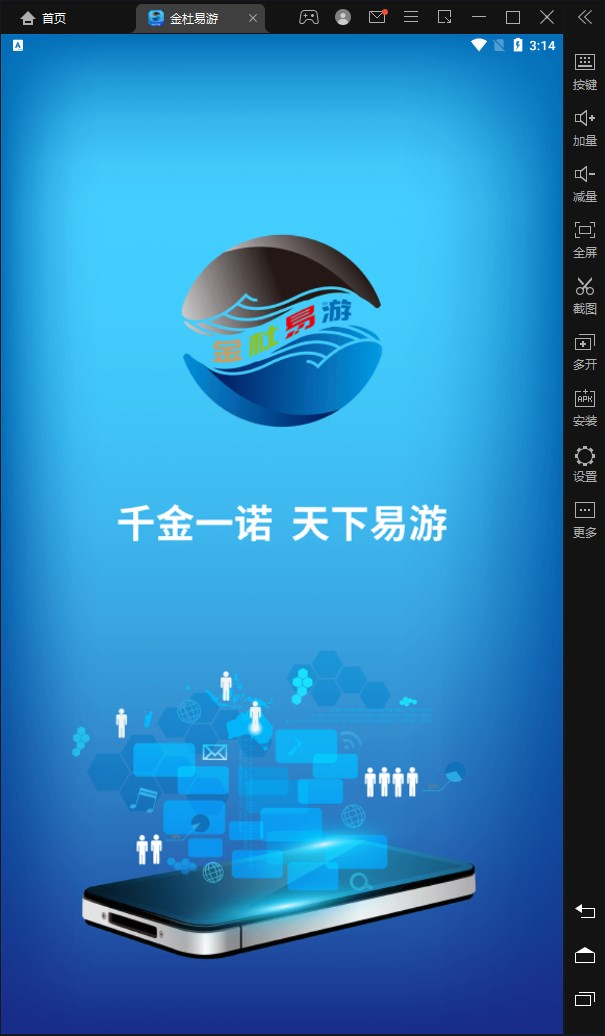Open the gamepad icon in title bar

pos(309,17)
